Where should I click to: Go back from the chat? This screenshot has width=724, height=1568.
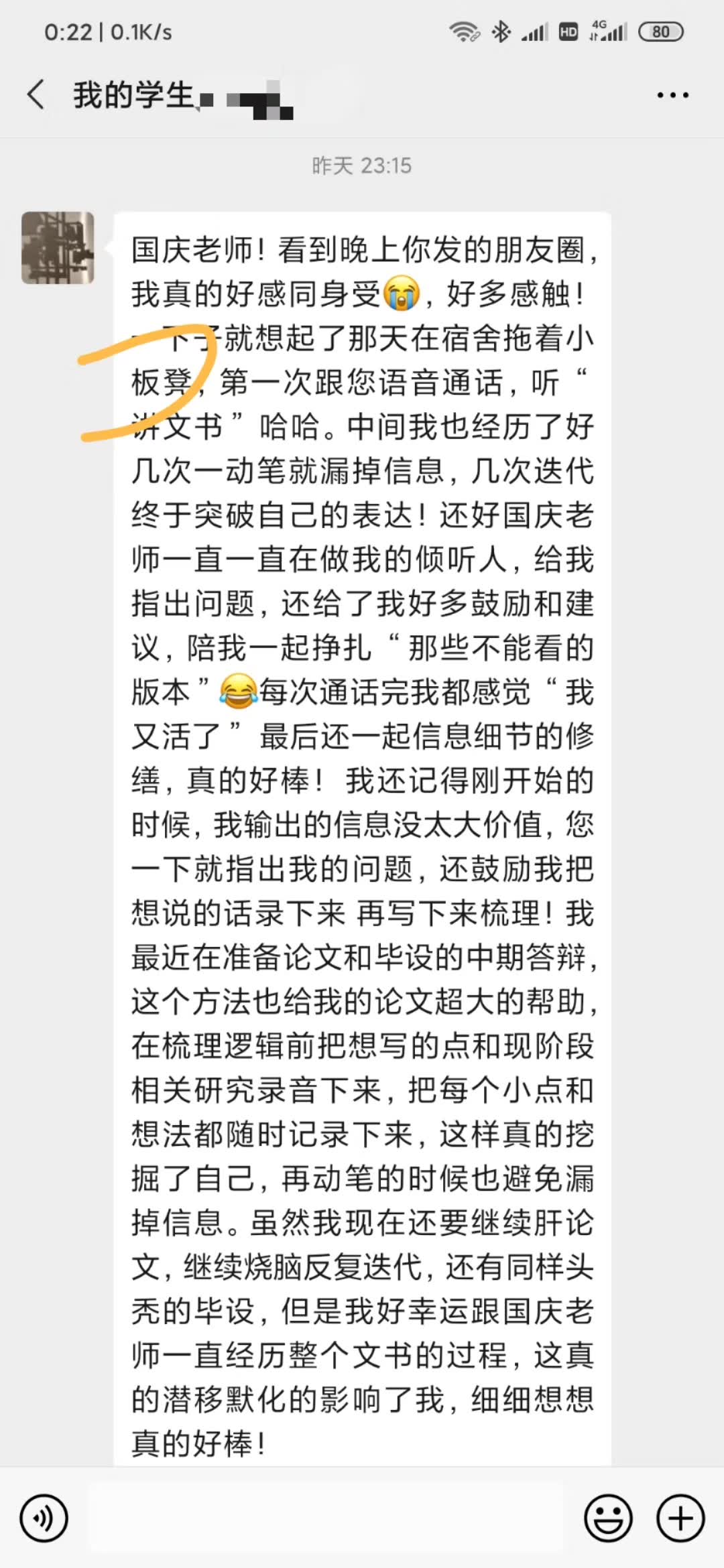(x=37, y=94)
